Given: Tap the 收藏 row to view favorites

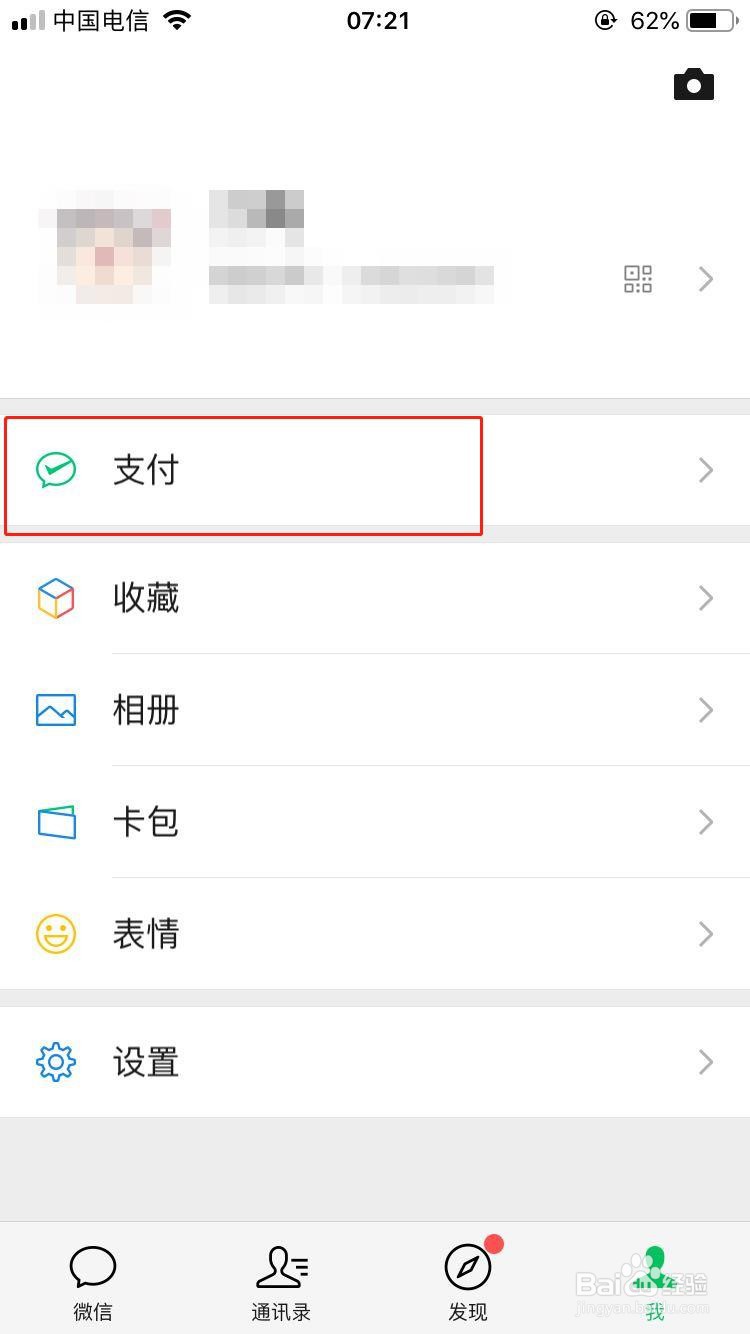Looking at the screenshot, I should tap(350, 598).
